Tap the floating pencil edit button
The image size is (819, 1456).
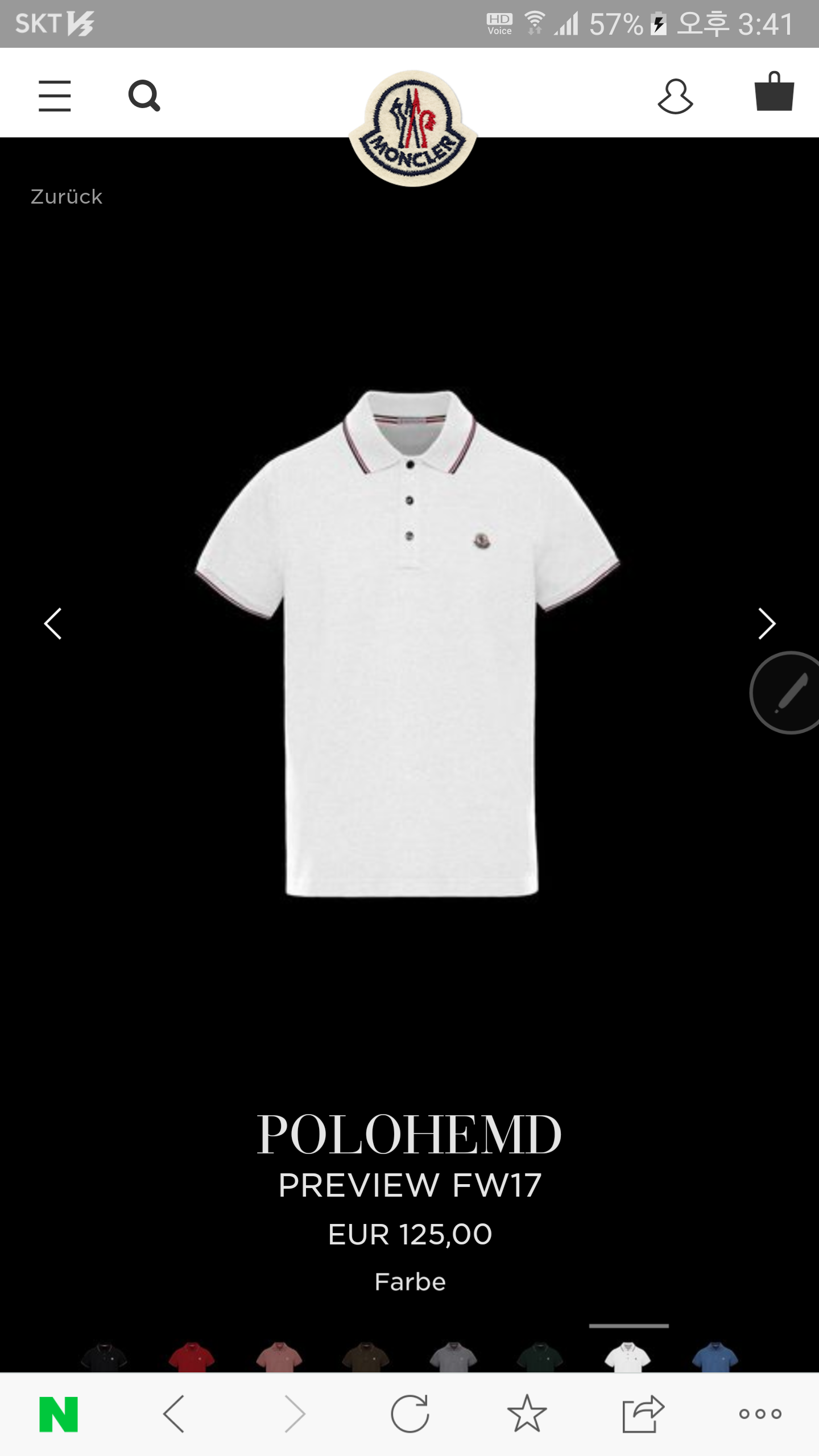coord(788,692)
